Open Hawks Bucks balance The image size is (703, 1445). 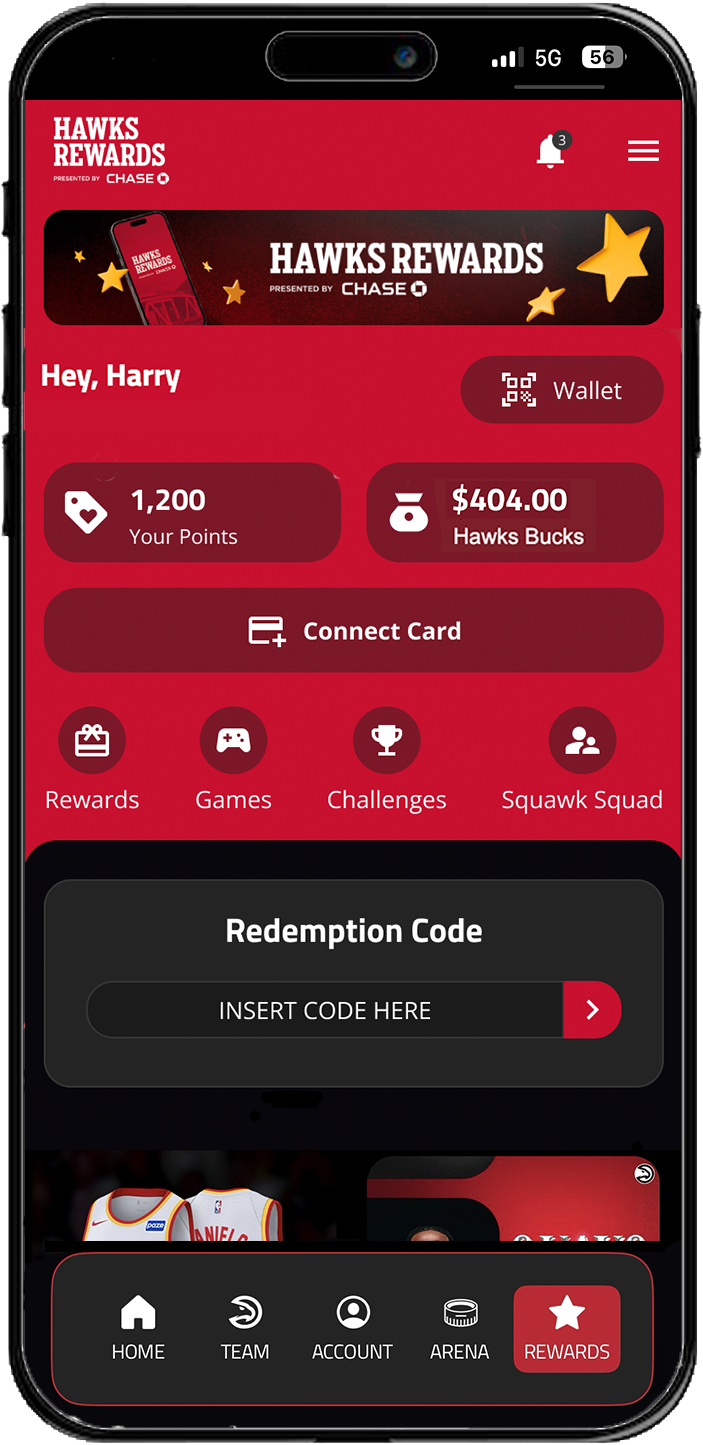tap(515, 512)
